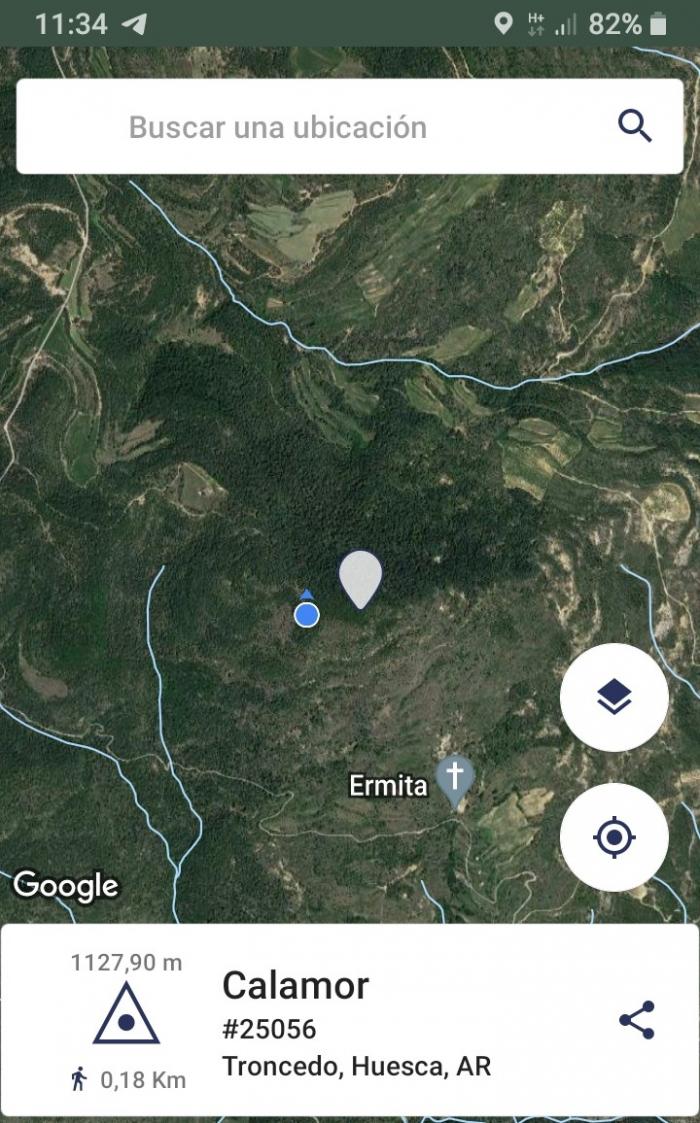Image resolution: width=700 pixels, height=1123 pixels.
Task: Open the map layers button
Action: [614, 697]
